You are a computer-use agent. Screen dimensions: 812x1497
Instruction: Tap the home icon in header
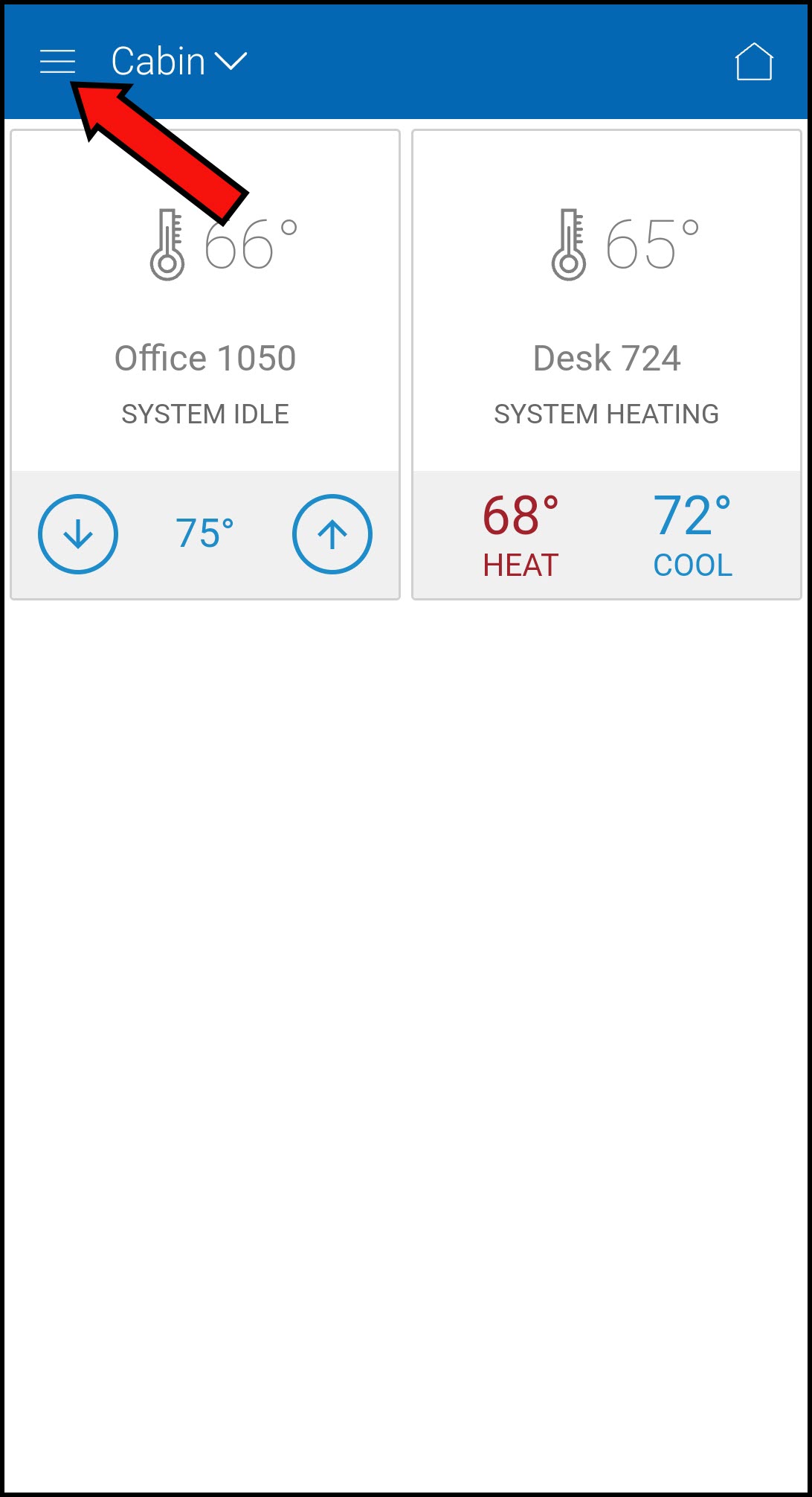coord(754,62)
